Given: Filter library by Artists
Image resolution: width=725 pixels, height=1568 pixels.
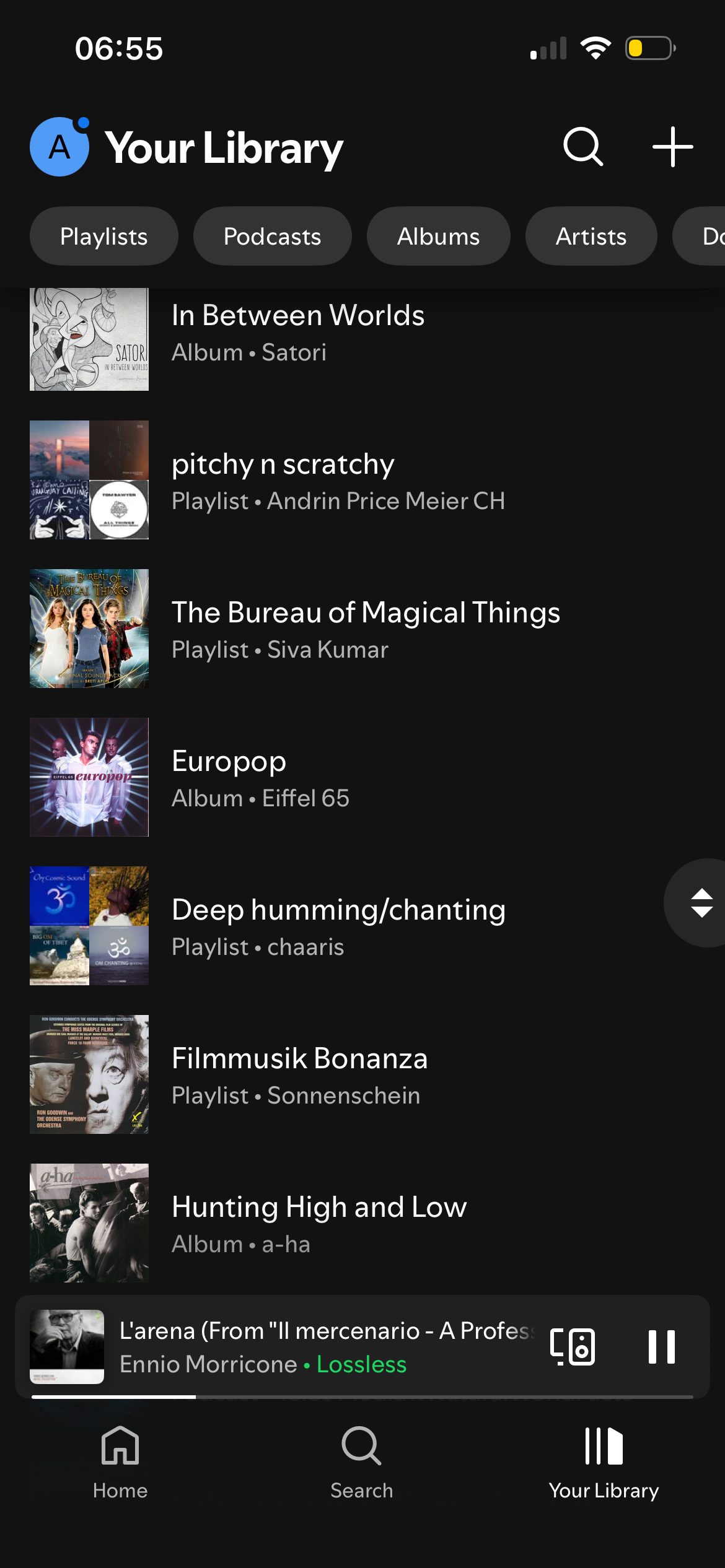Looking at the screenshot, I should 591,237.
